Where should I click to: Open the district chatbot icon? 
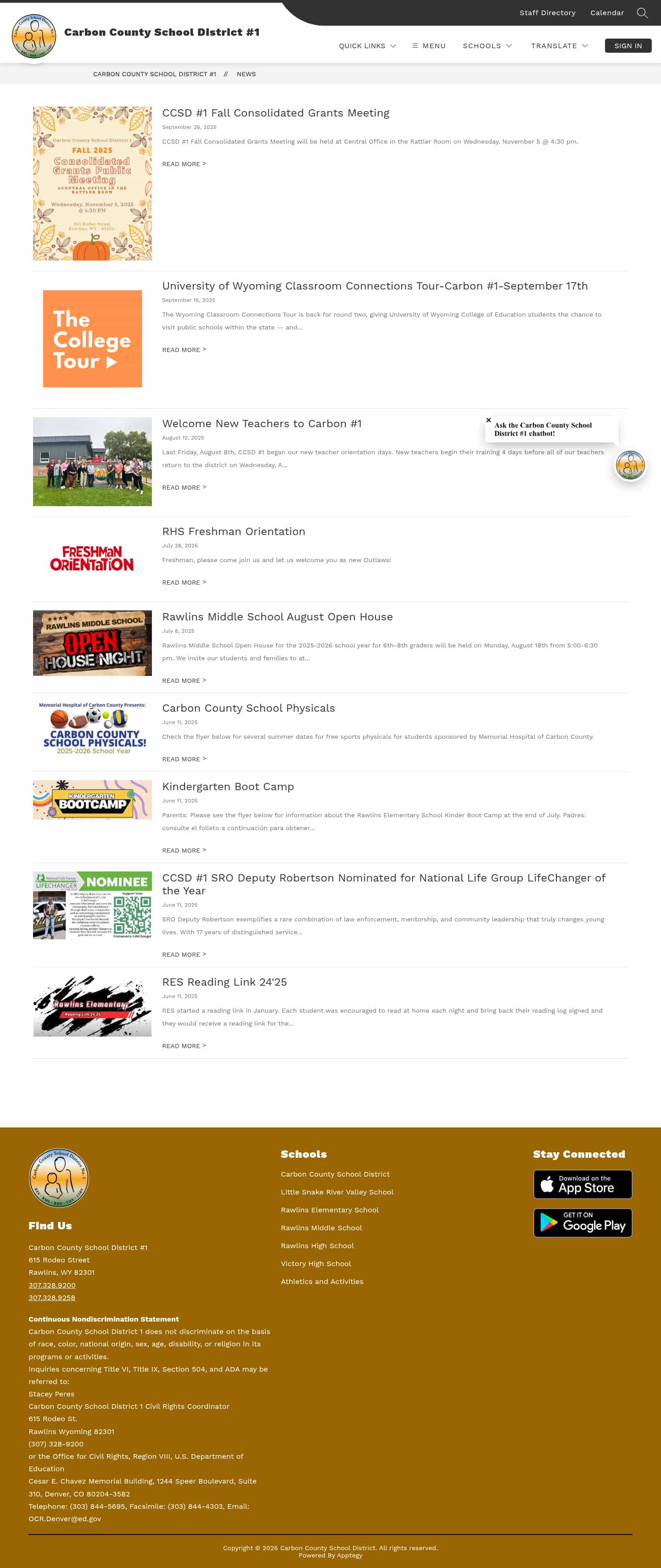629,466
